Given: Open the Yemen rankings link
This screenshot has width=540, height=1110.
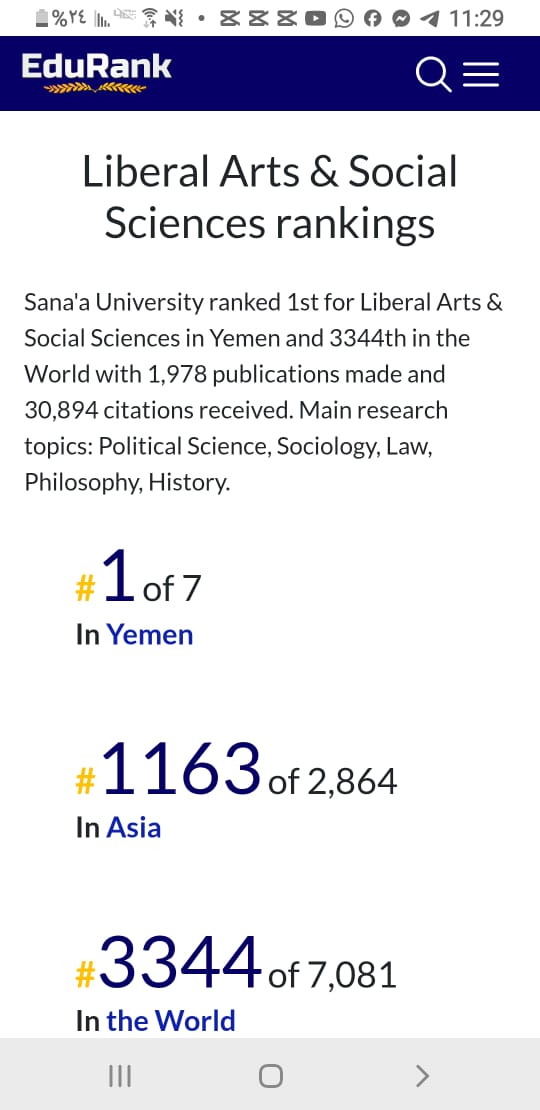Looking at the screenshot, I should pyautogui.click(x=149, y=634).
